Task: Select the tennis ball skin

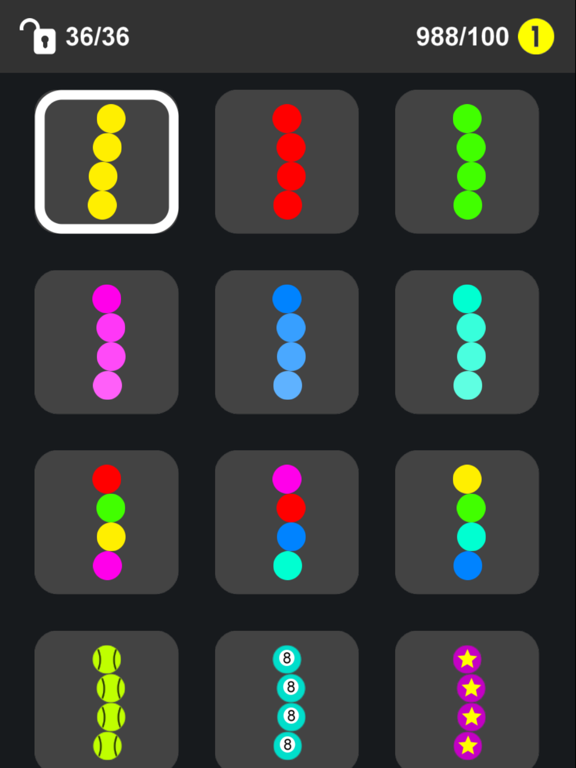Action: tap(107, 699)
